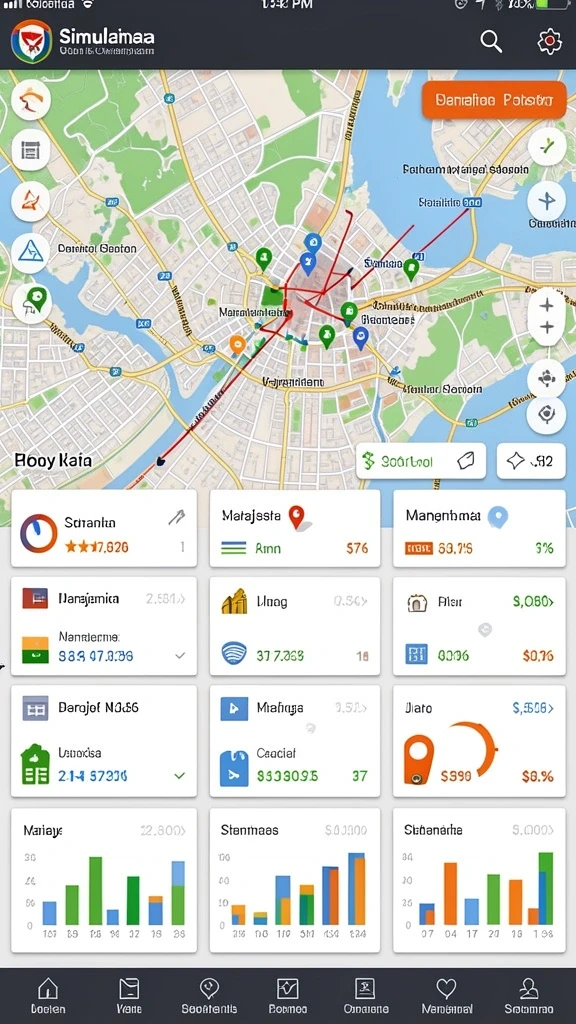Switch to the heart tab in bottom bar
The height and width of the screenshot is (1024, 576).
point(446,997)
